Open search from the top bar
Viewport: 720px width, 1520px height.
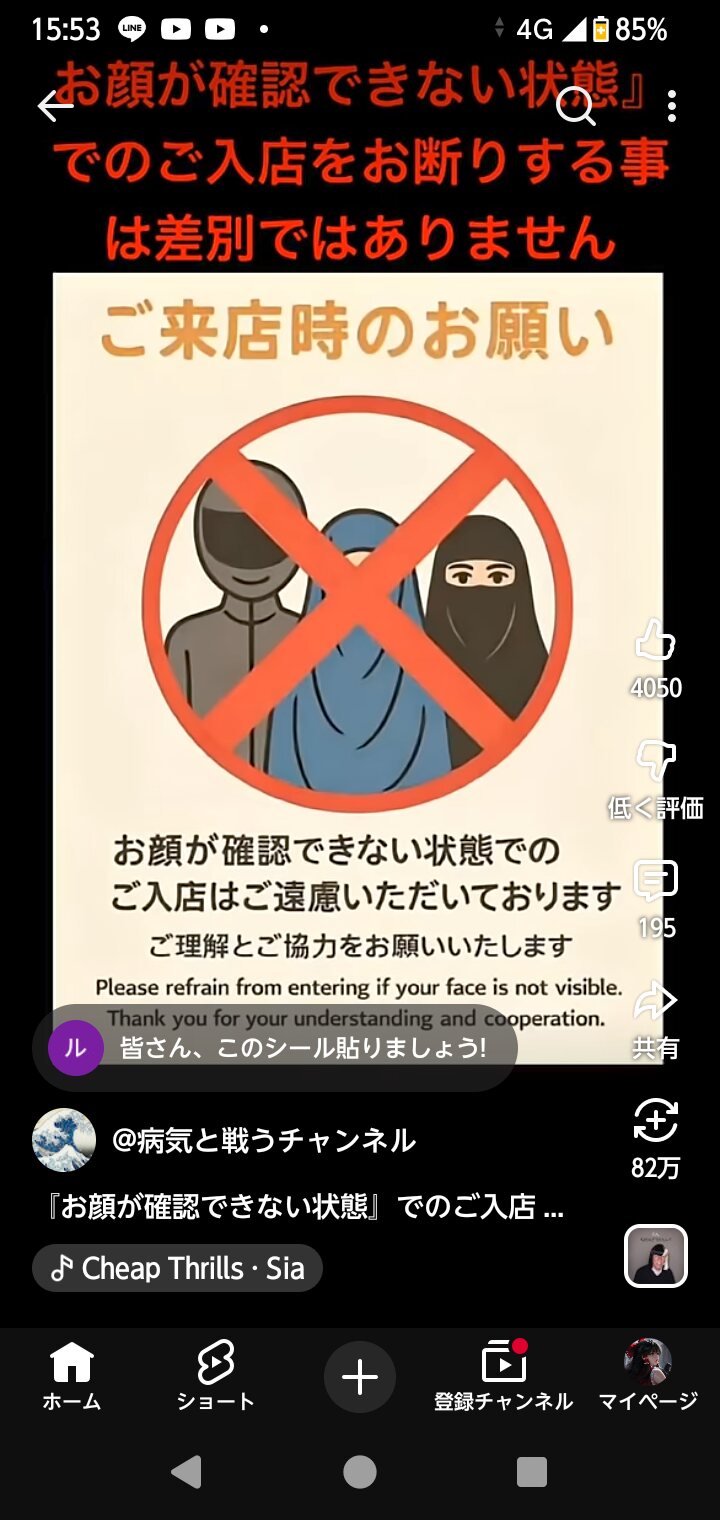[576, 105]
